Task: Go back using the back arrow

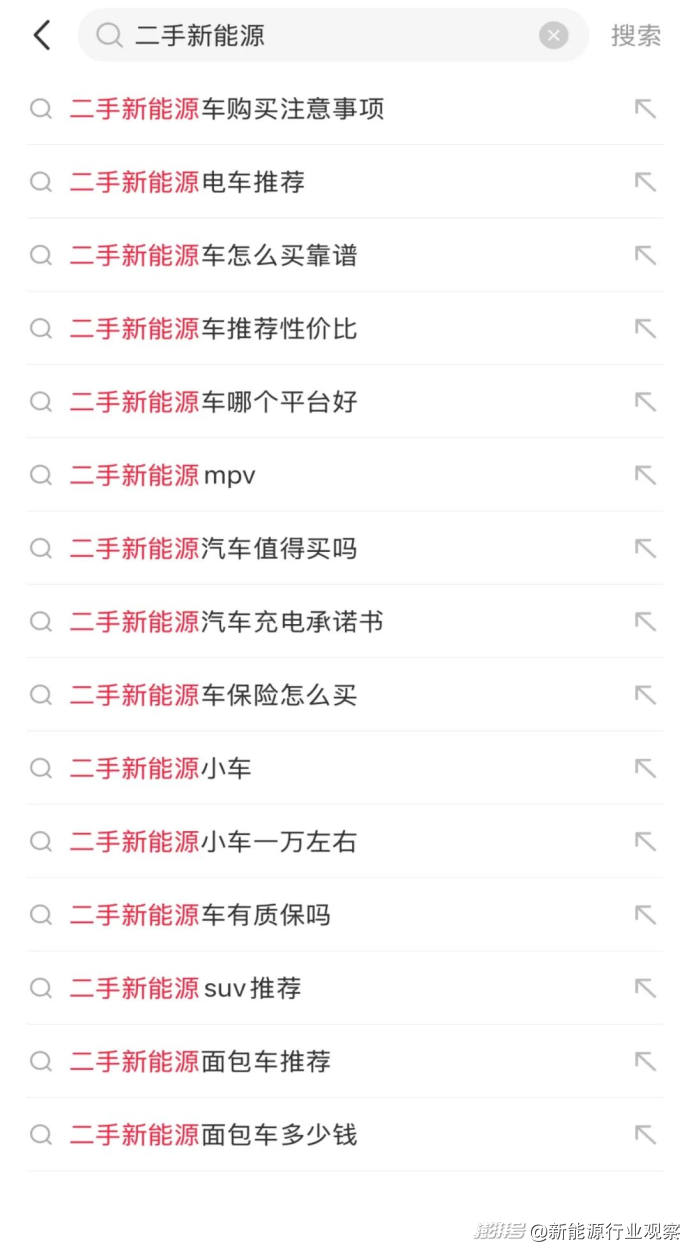Action: (x=41, y=36)
